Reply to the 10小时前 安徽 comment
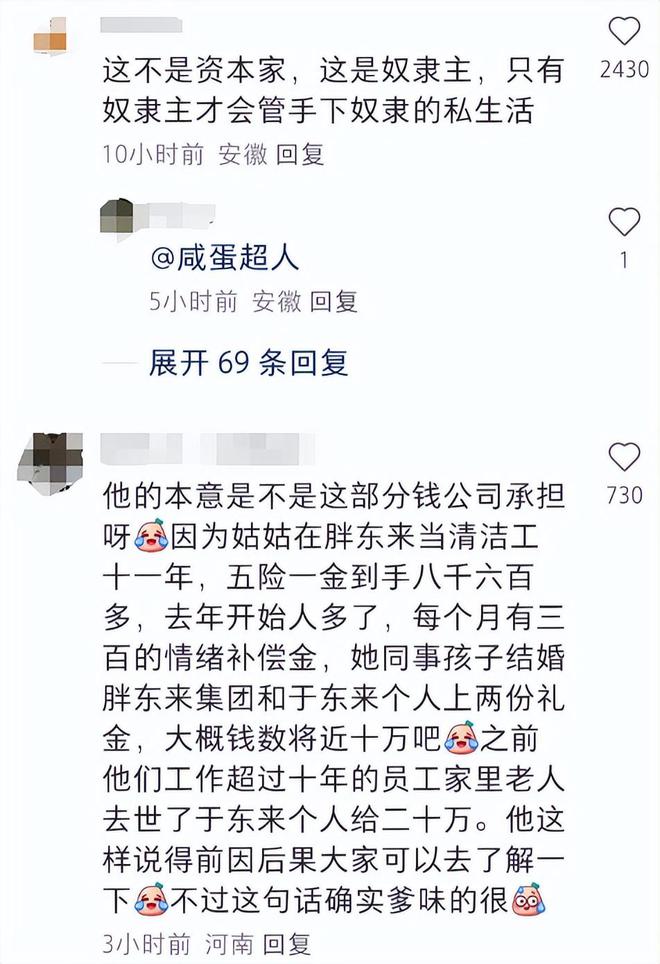This screenshot has height=964, width=660. point(299,155)
